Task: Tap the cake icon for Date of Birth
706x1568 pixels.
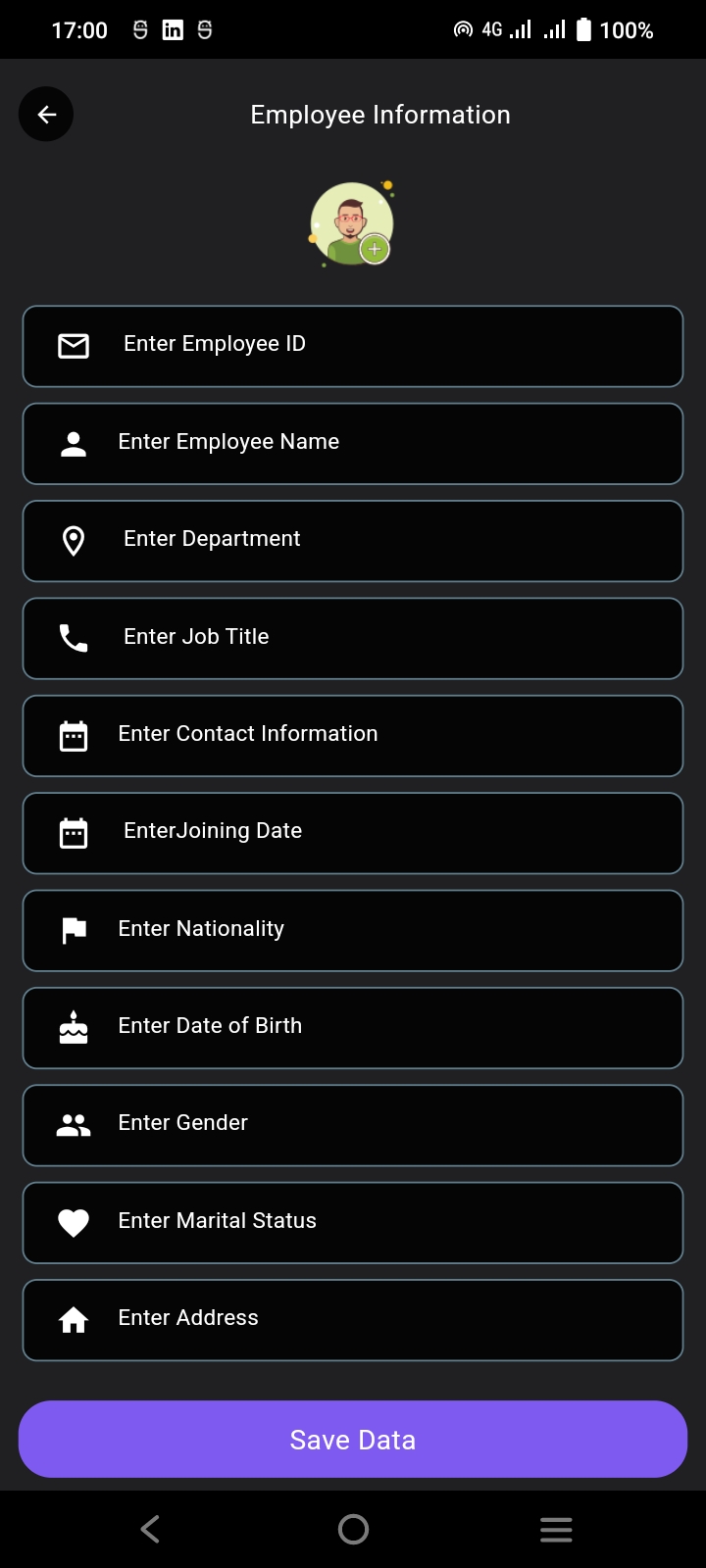Action: pos(73,1027)
